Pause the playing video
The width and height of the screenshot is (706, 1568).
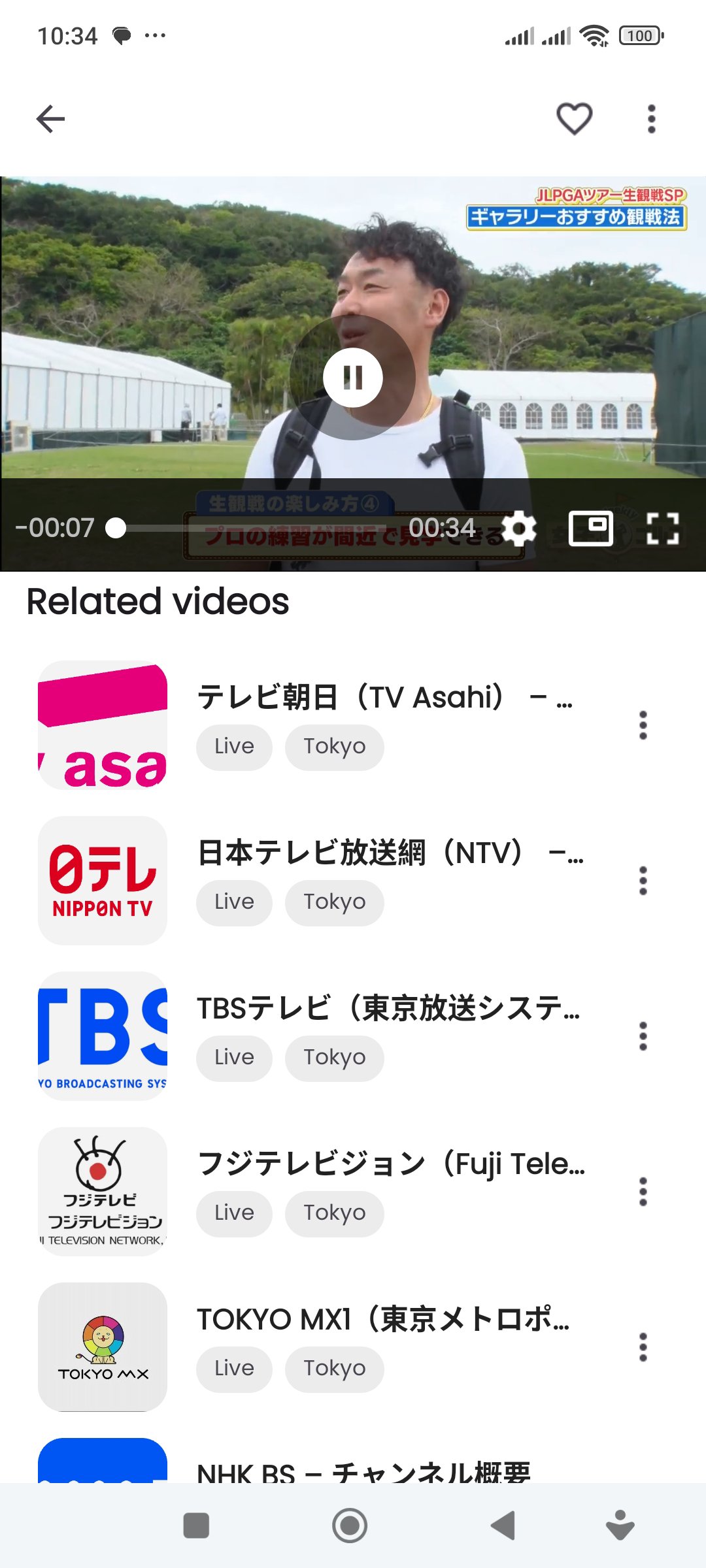[353, 378]
